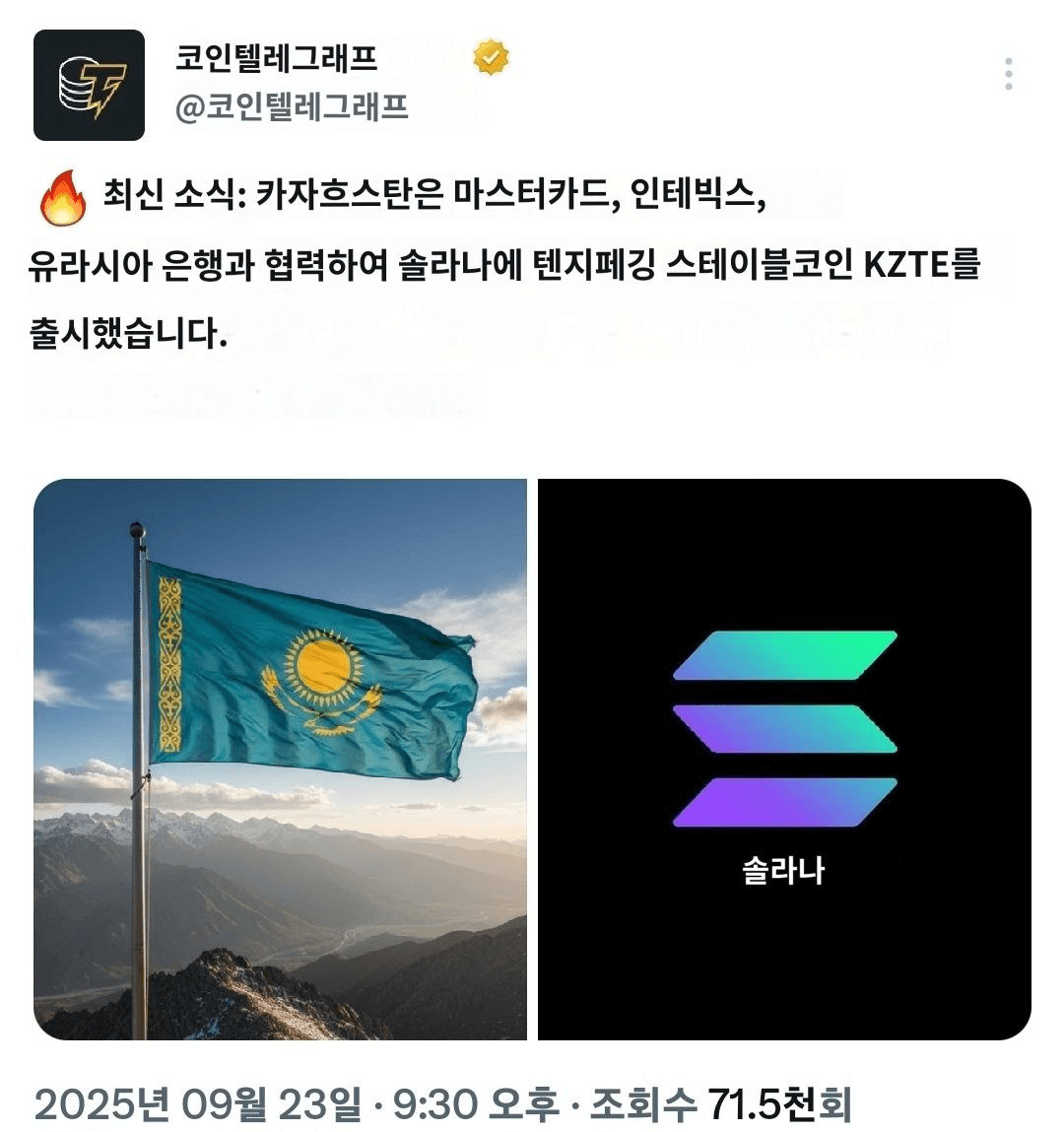Open 코인텔레그래프 profile picture

click(x=89, y=85)
